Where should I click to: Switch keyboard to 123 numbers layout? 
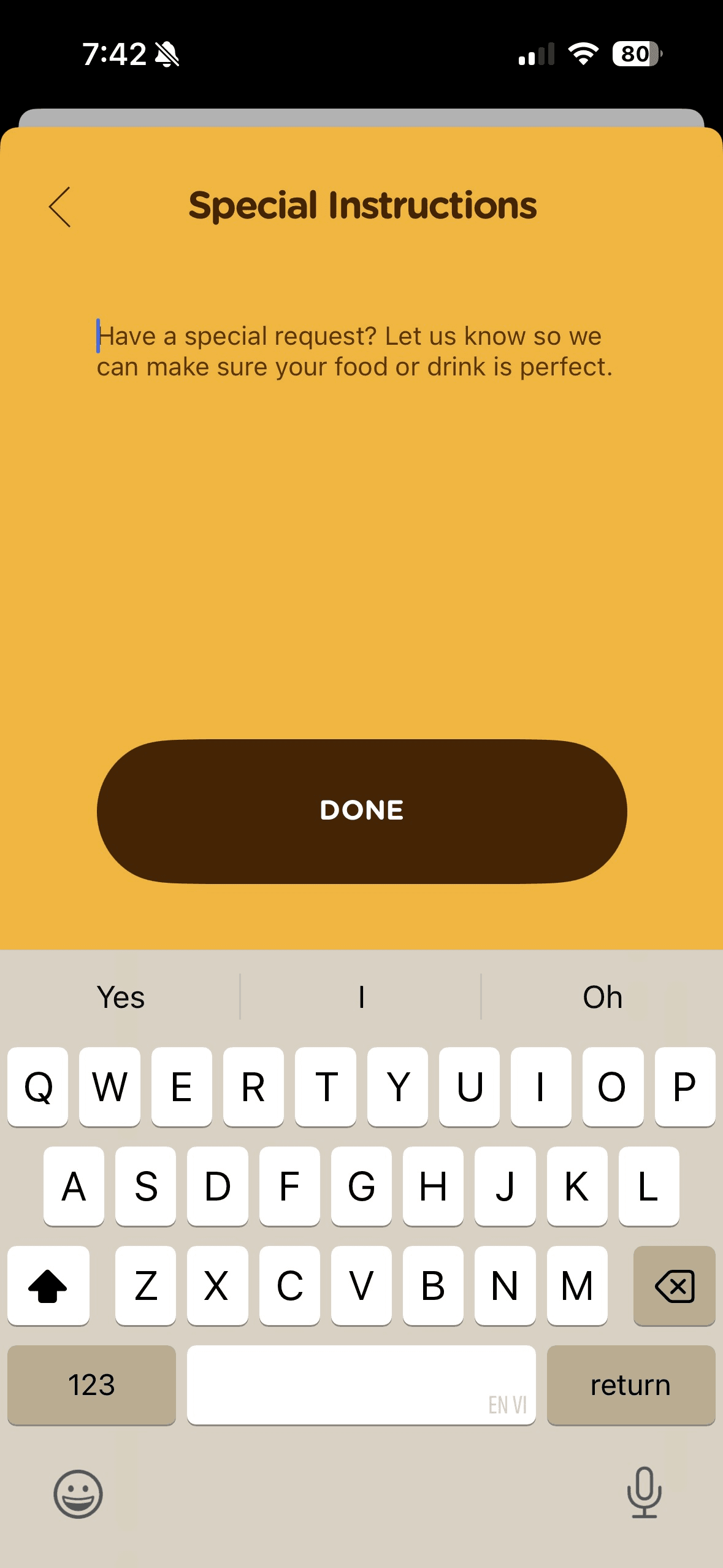tap(91, 1385)
